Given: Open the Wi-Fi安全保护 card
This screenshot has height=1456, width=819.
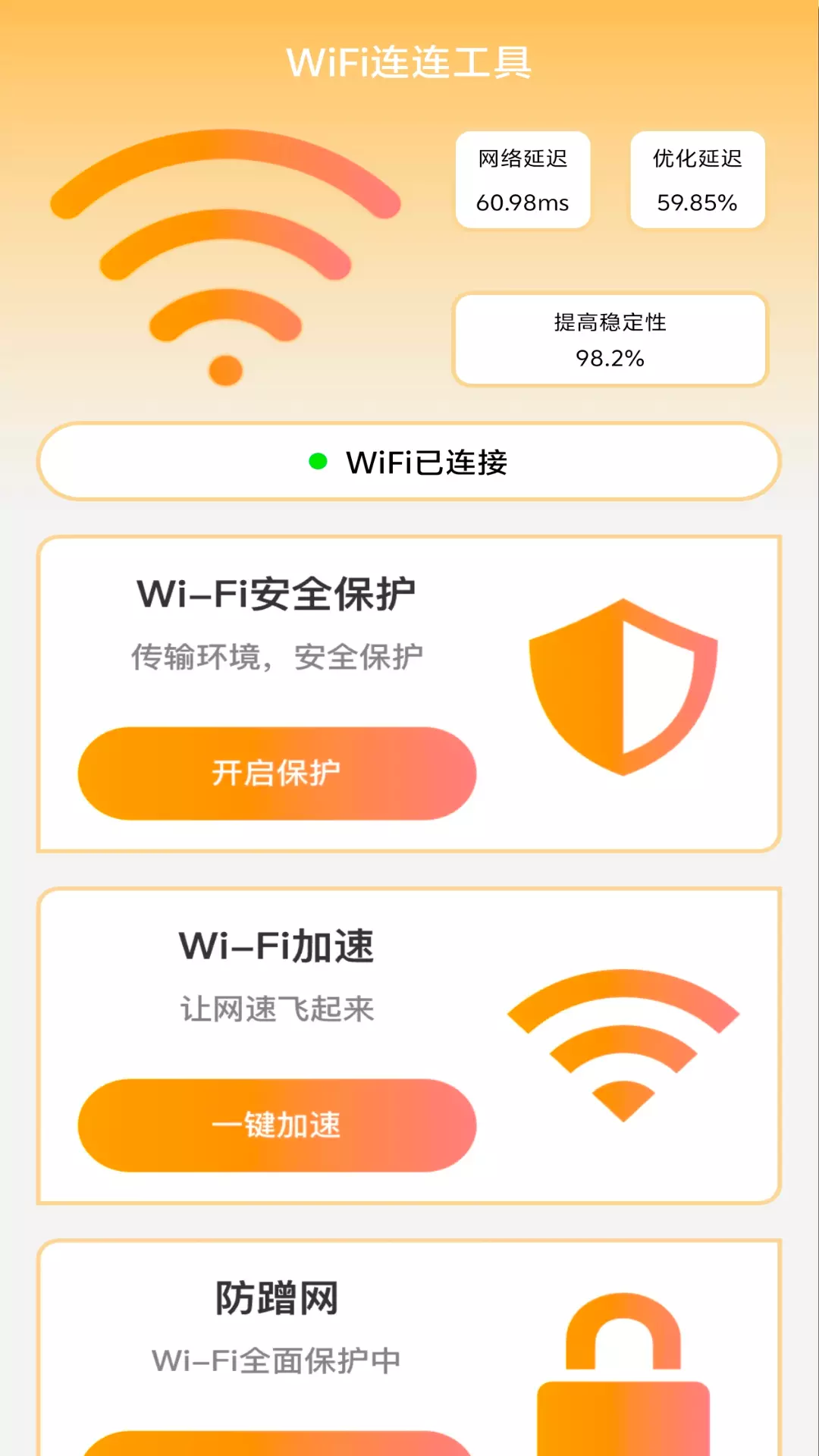Looking at the screenshot, I should [x=409, y=694].
